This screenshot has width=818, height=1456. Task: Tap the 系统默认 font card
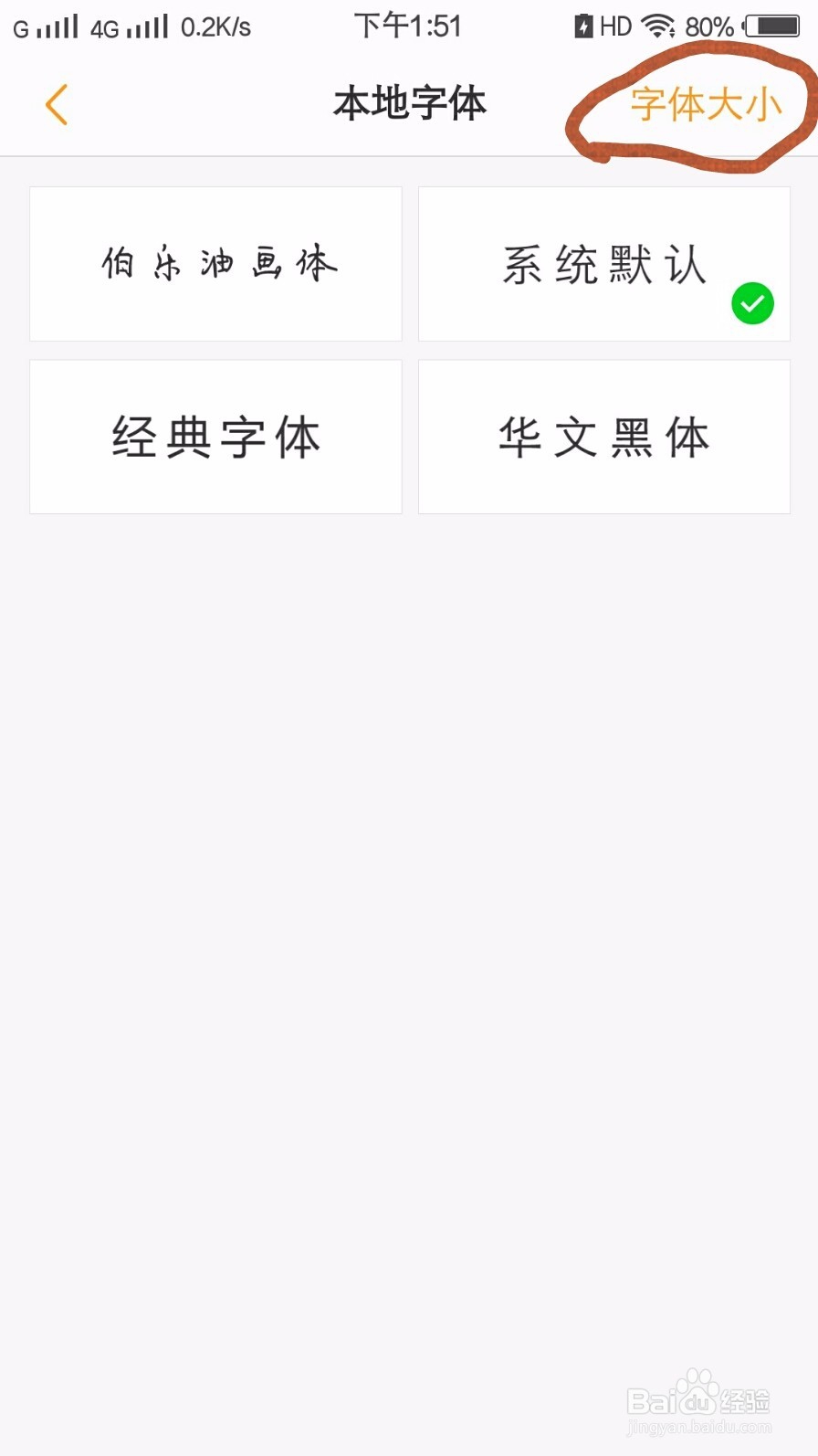pyautogui.click(x=603, y=263)
